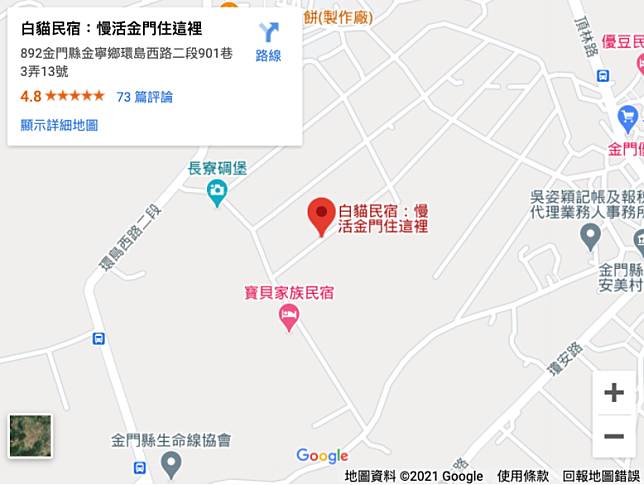
Task: Switch to satellite view thumbnail
Action: pos(30,436)
